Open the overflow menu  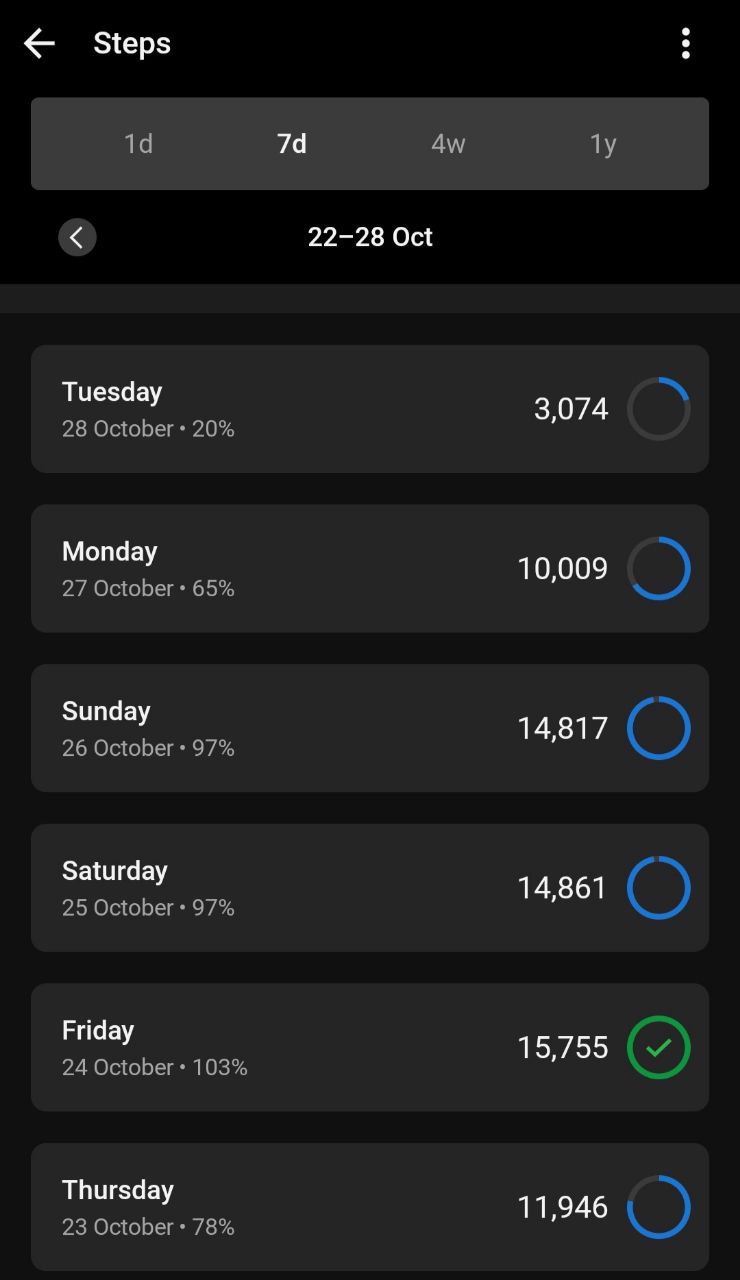pyautogui.click(x=685, y=43)
